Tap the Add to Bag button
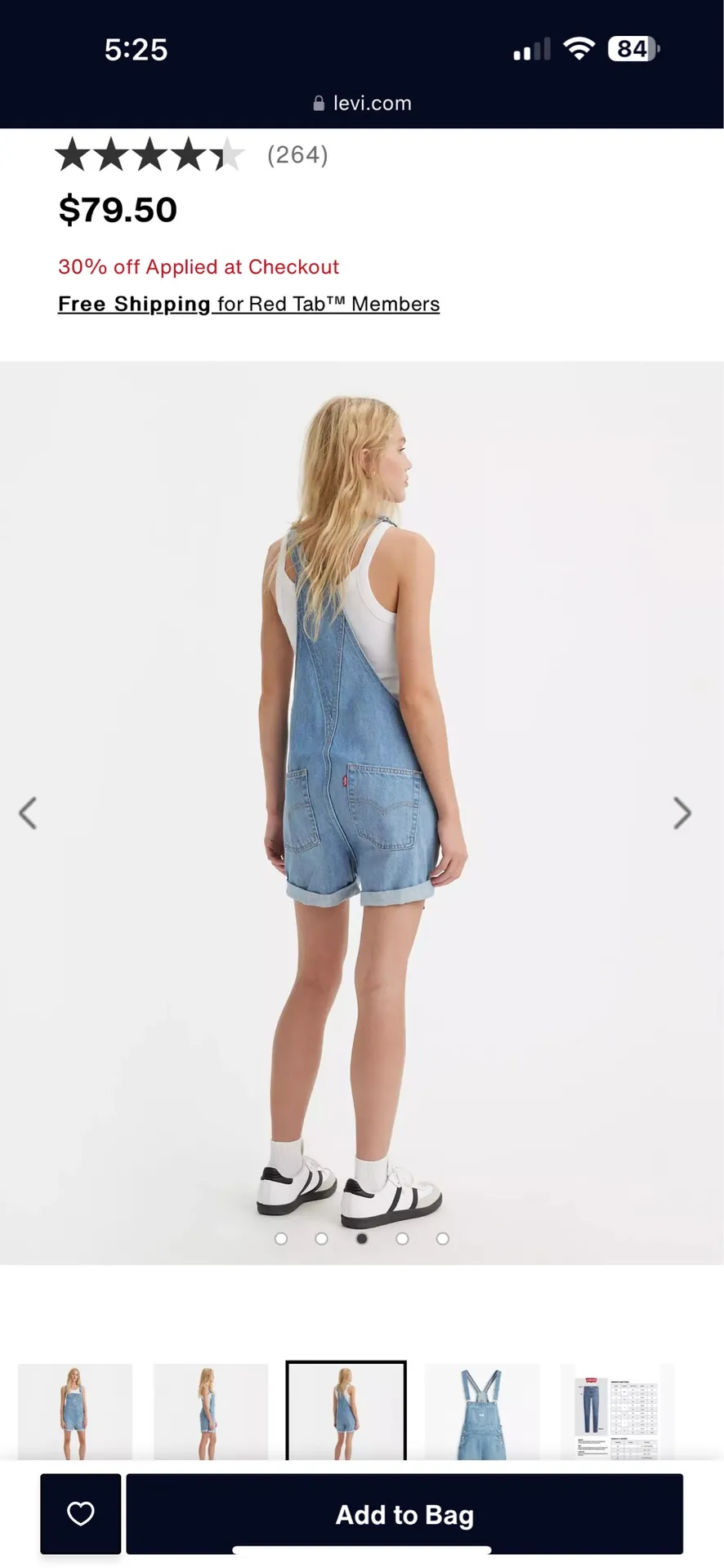724x1568 pixels. coord(404,1514)
